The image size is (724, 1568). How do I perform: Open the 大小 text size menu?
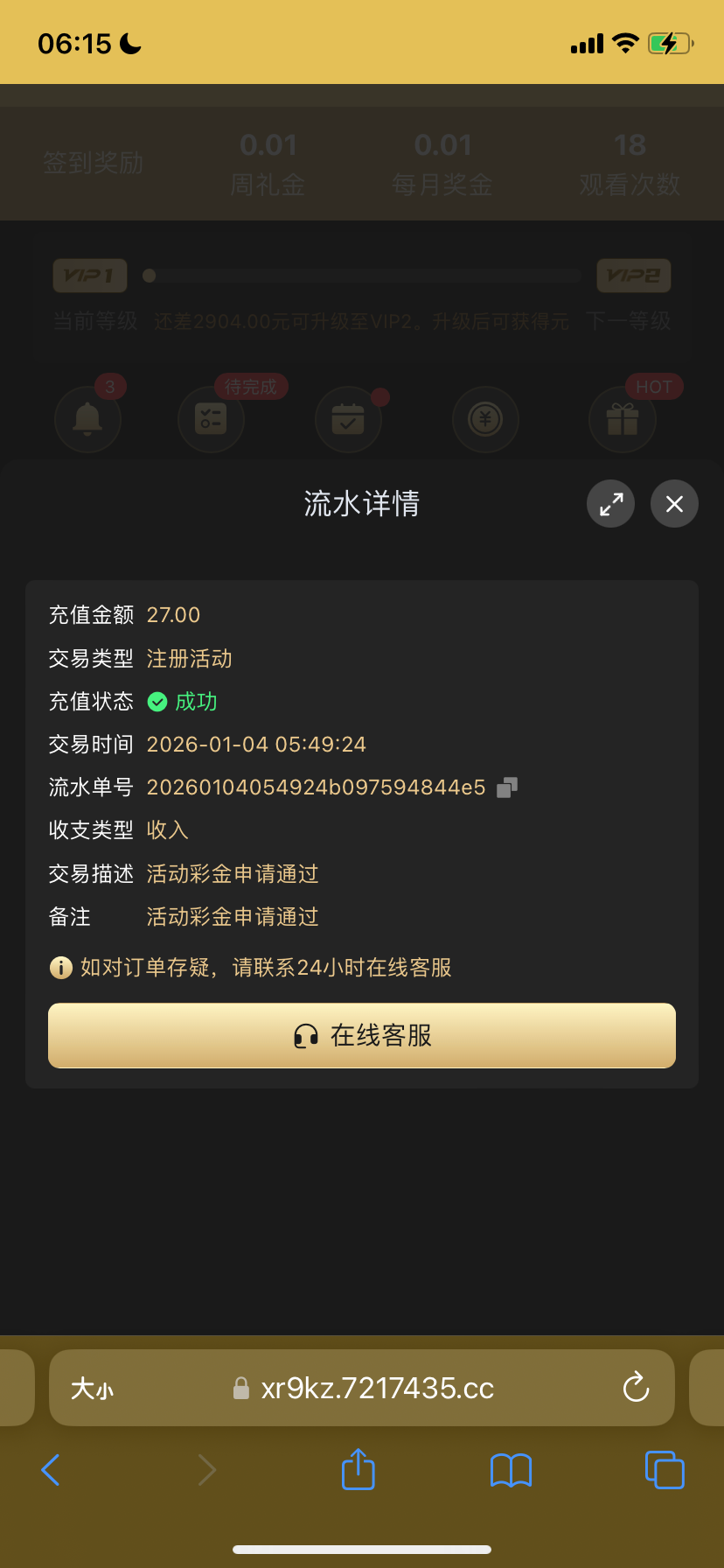[x=93, y=1389]
